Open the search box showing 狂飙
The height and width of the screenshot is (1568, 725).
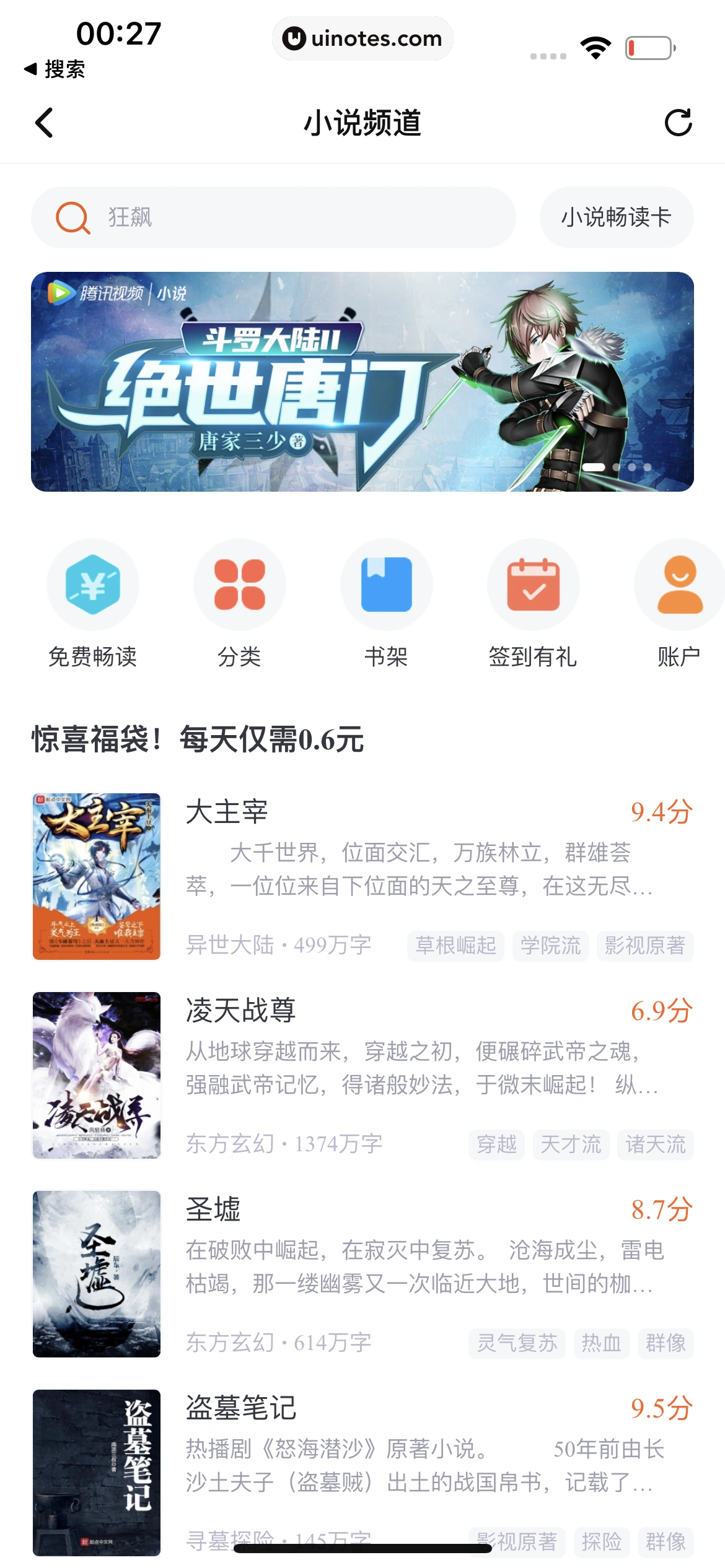pyautogui.click(x=273, y=217)
